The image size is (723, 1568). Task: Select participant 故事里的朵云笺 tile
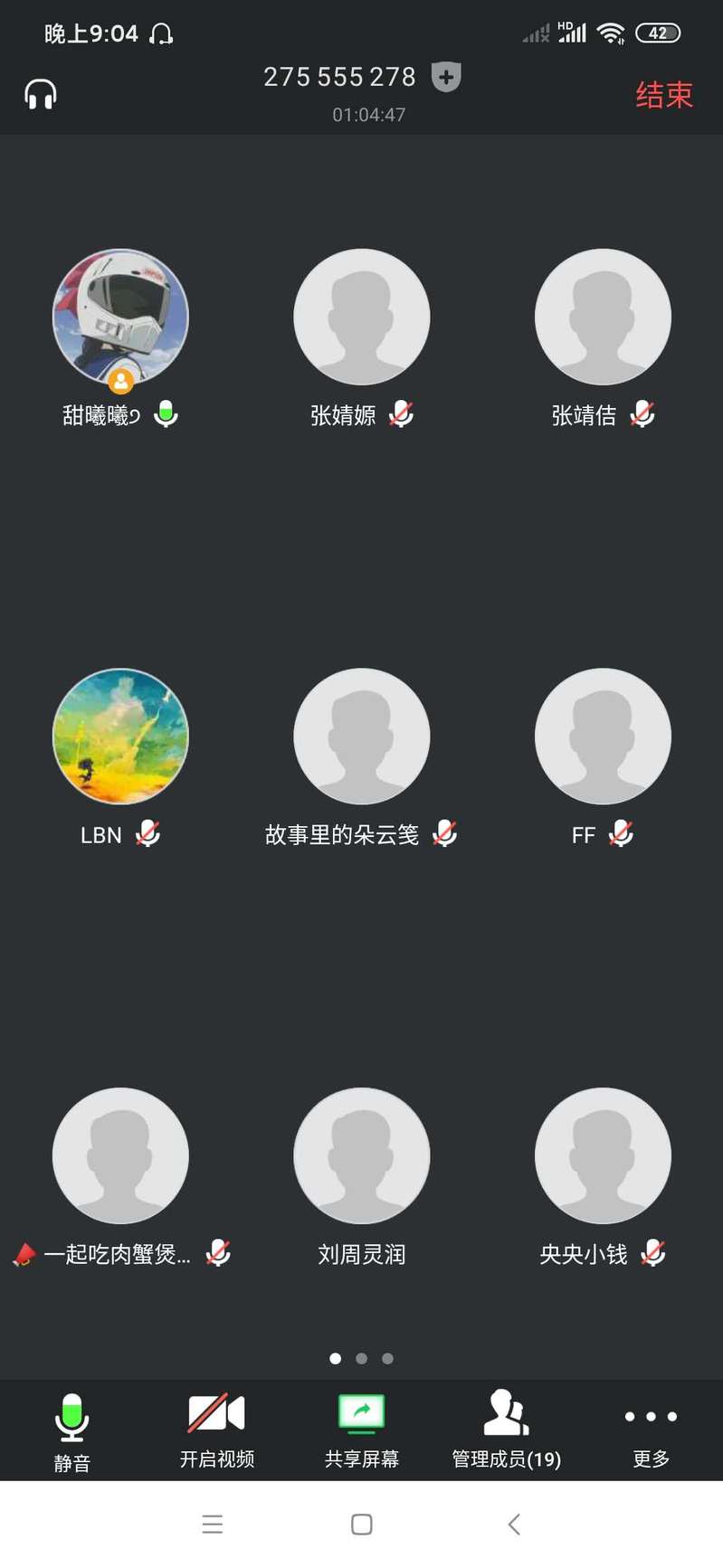(361, 736)
